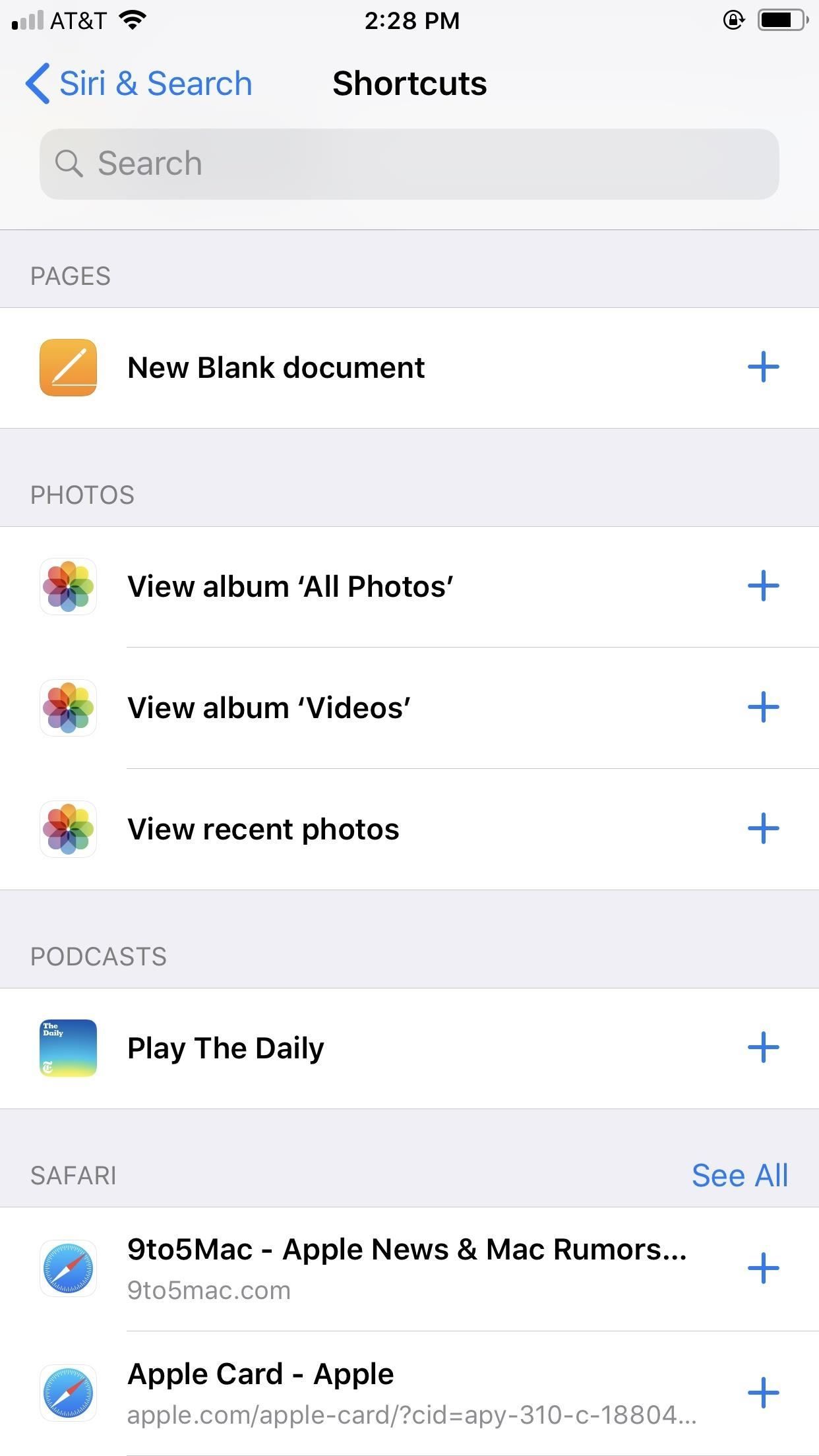Add the View album 'All Photos' shortcut
Screen dimensions: 819x1456
point(763,586)
